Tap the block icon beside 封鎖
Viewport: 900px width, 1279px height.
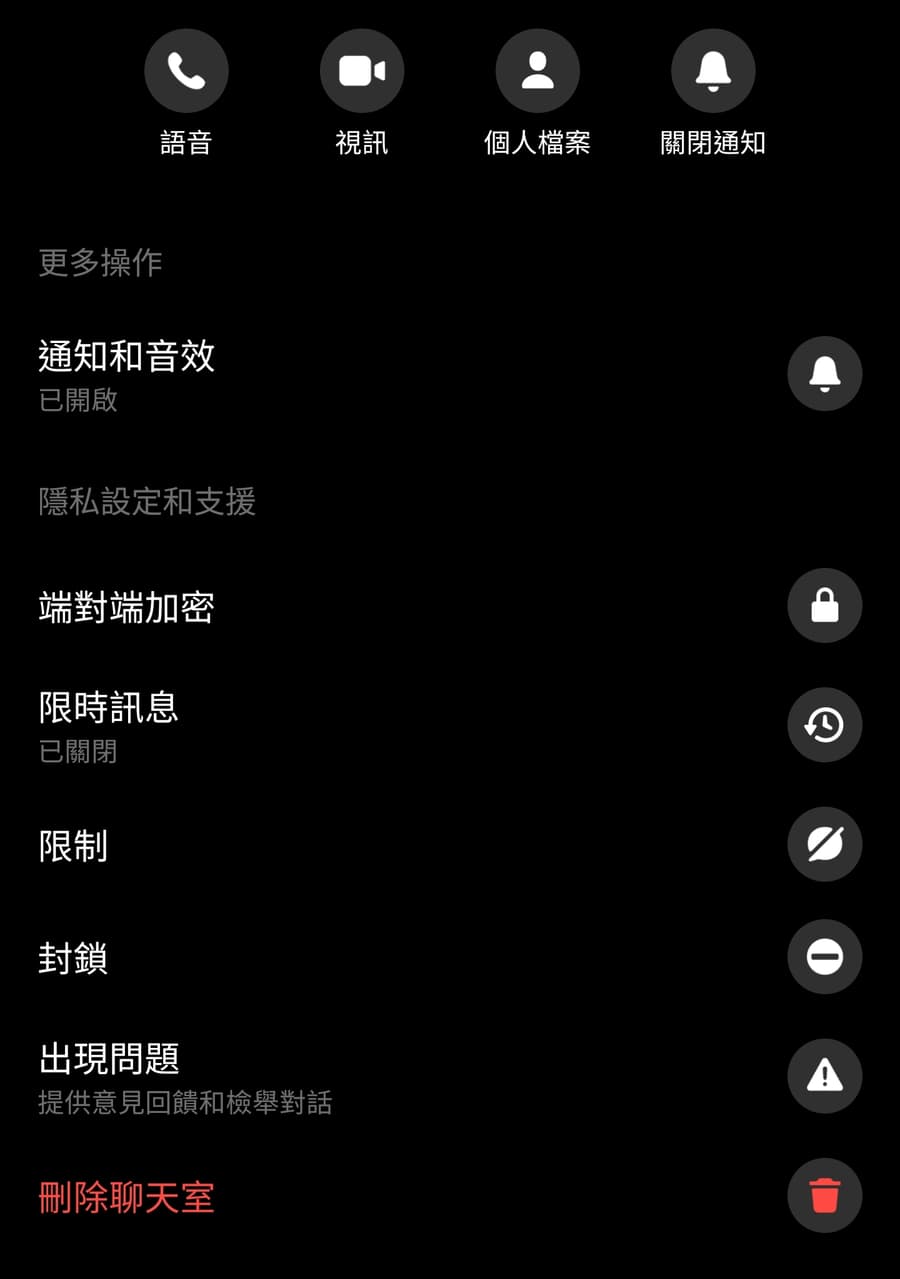(824, 957)
